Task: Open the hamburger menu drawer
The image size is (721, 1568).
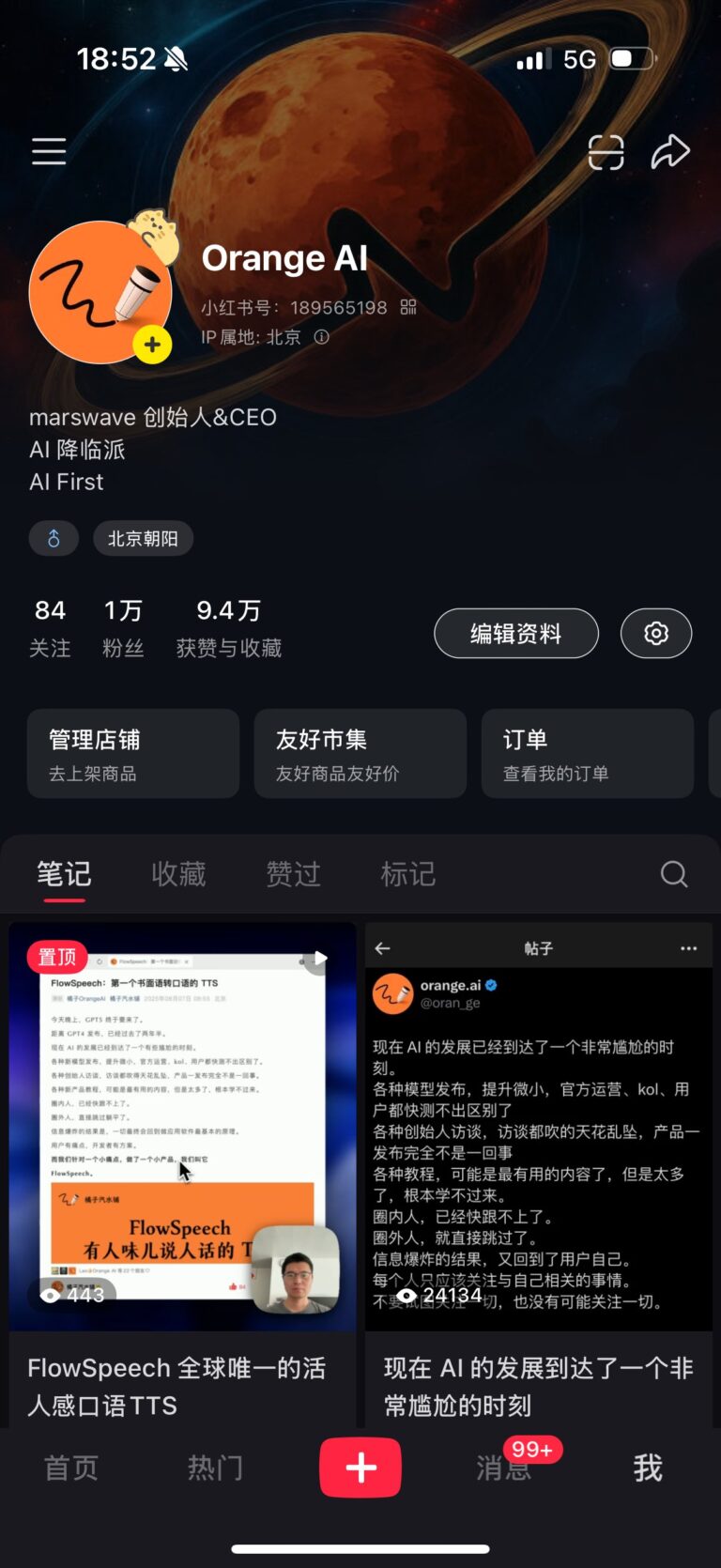Action: point(49,151)
